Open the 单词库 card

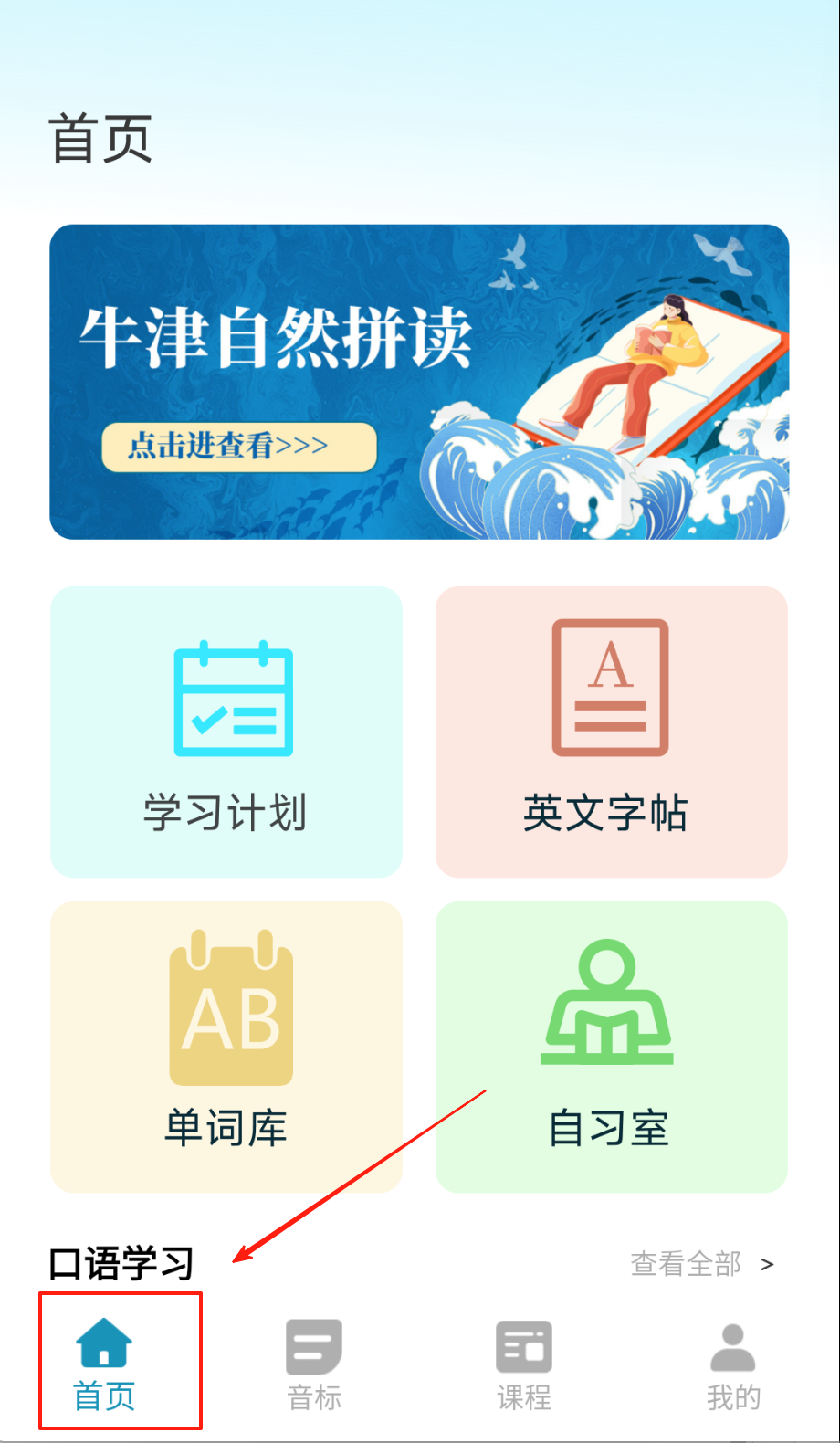pos(226,1047)
